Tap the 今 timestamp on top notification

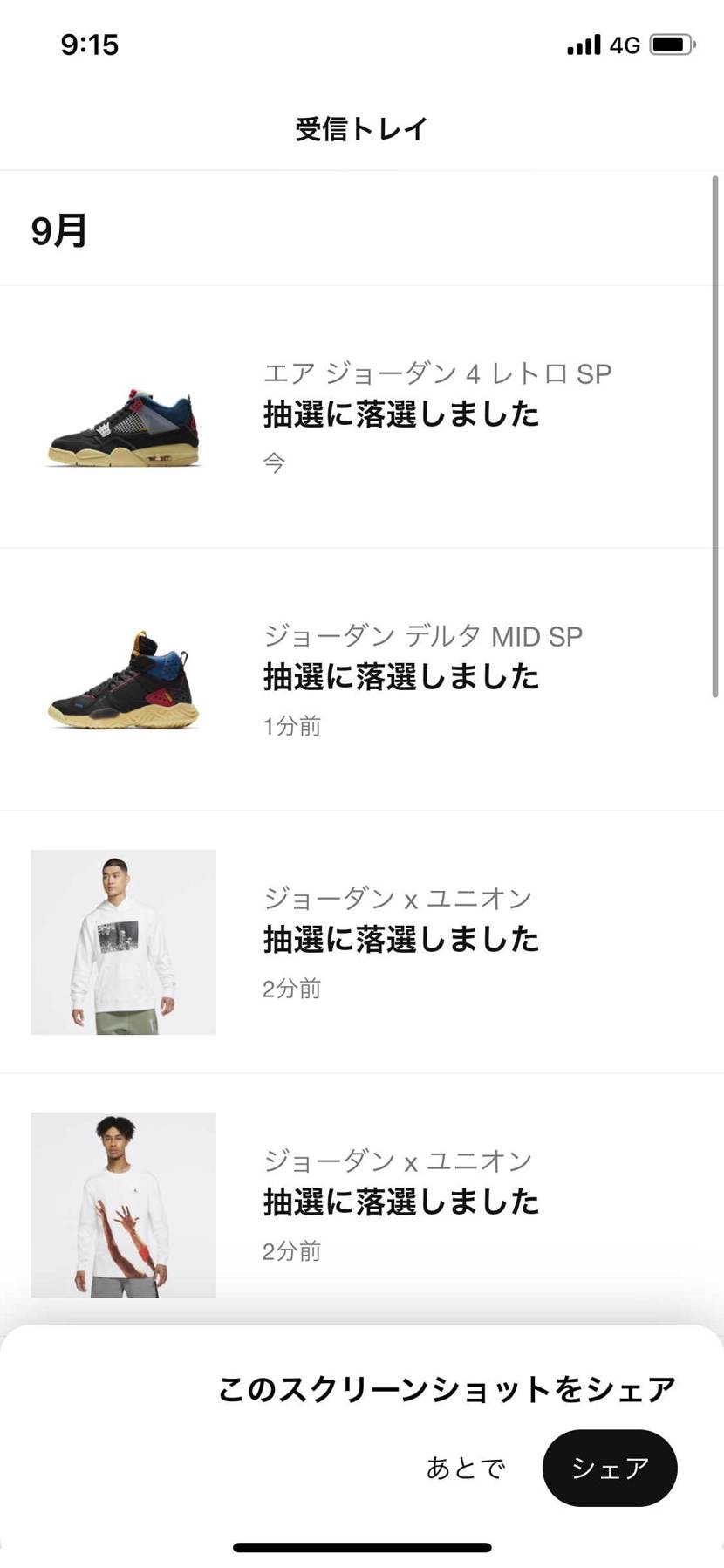[x=271, y=463]
